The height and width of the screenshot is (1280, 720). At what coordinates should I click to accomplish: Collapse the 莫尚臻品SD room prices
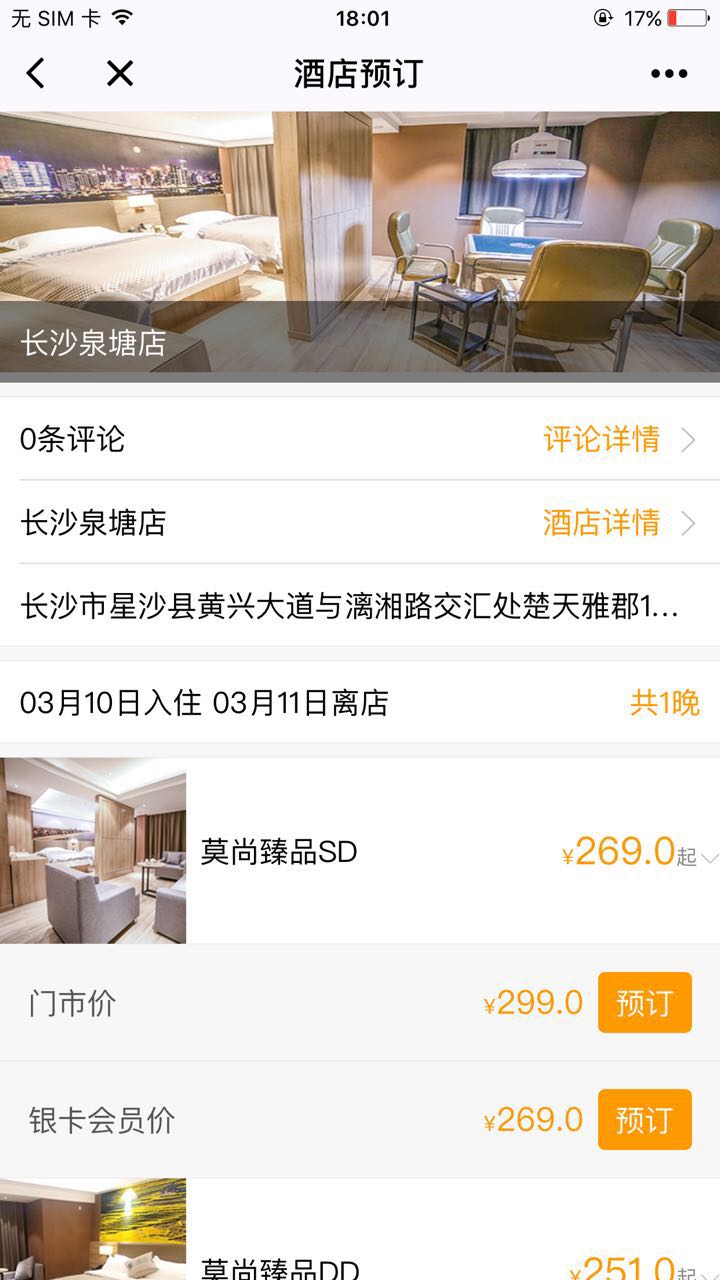tap(709, 857)
